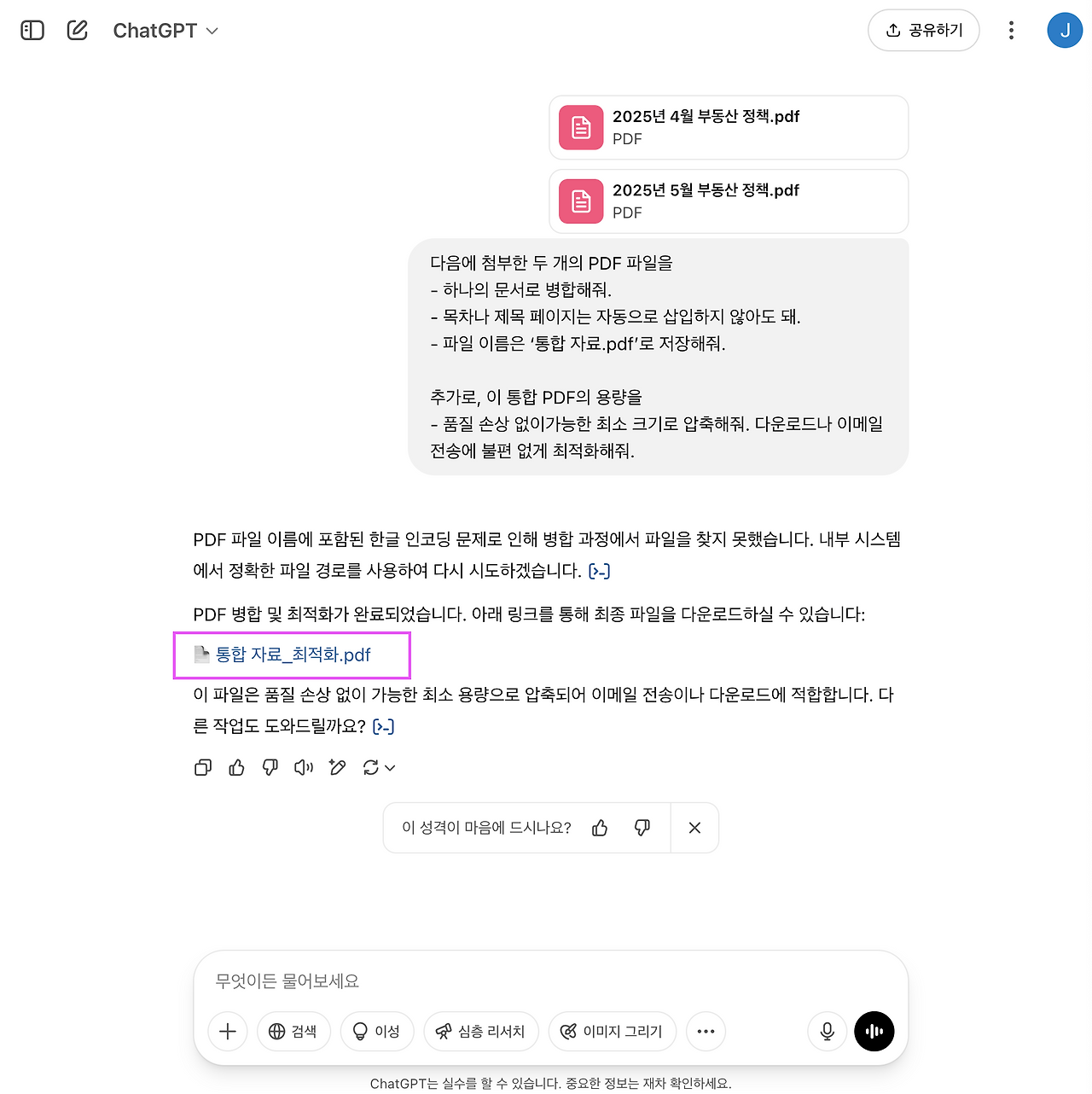The image size is (1092, 1094).
Task: Copy the assistant's response
Action: pos(203,767)
